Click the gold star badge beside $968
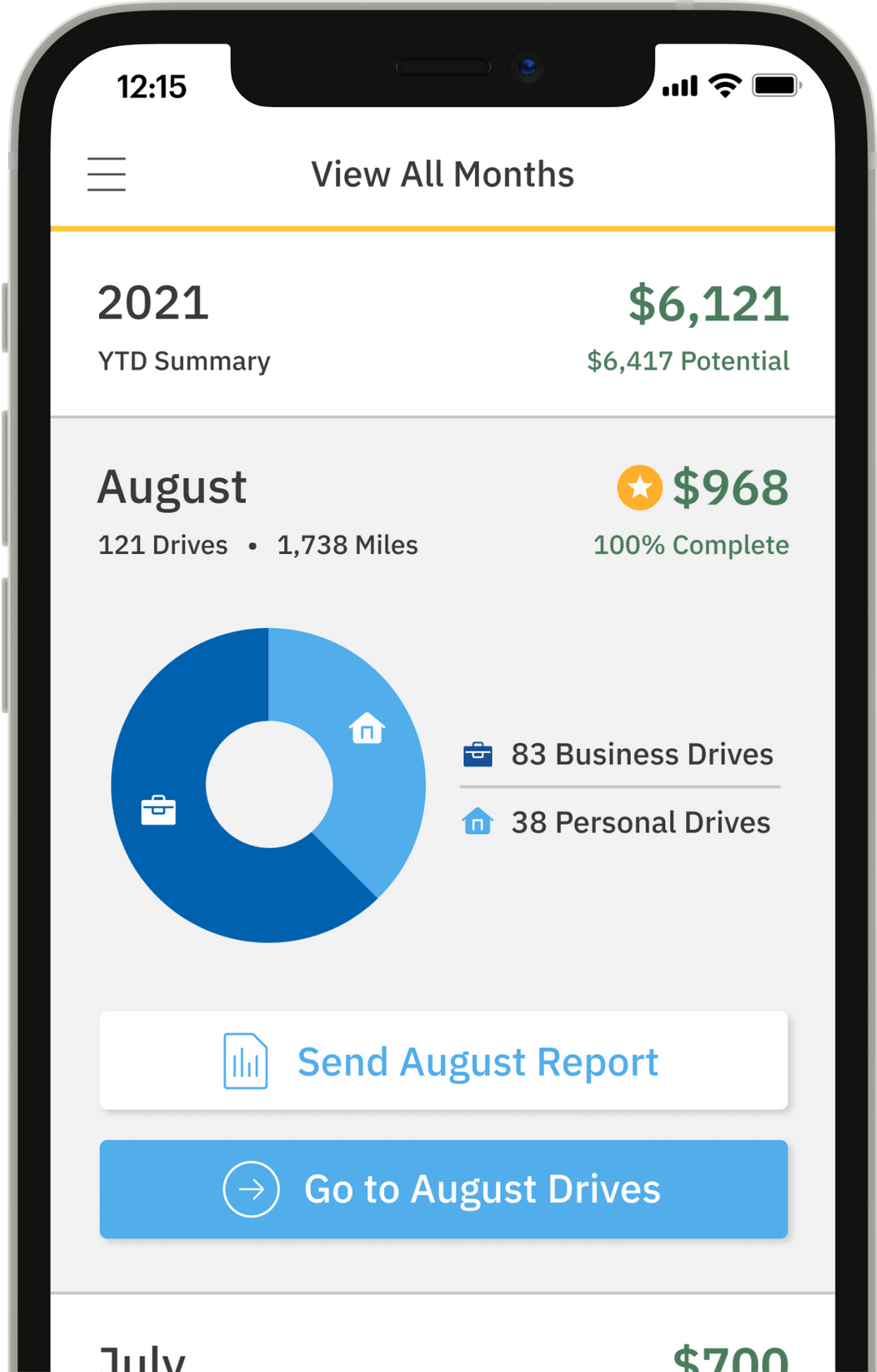The height and width of the screenshot is (1372, 877). pos(640,488)
